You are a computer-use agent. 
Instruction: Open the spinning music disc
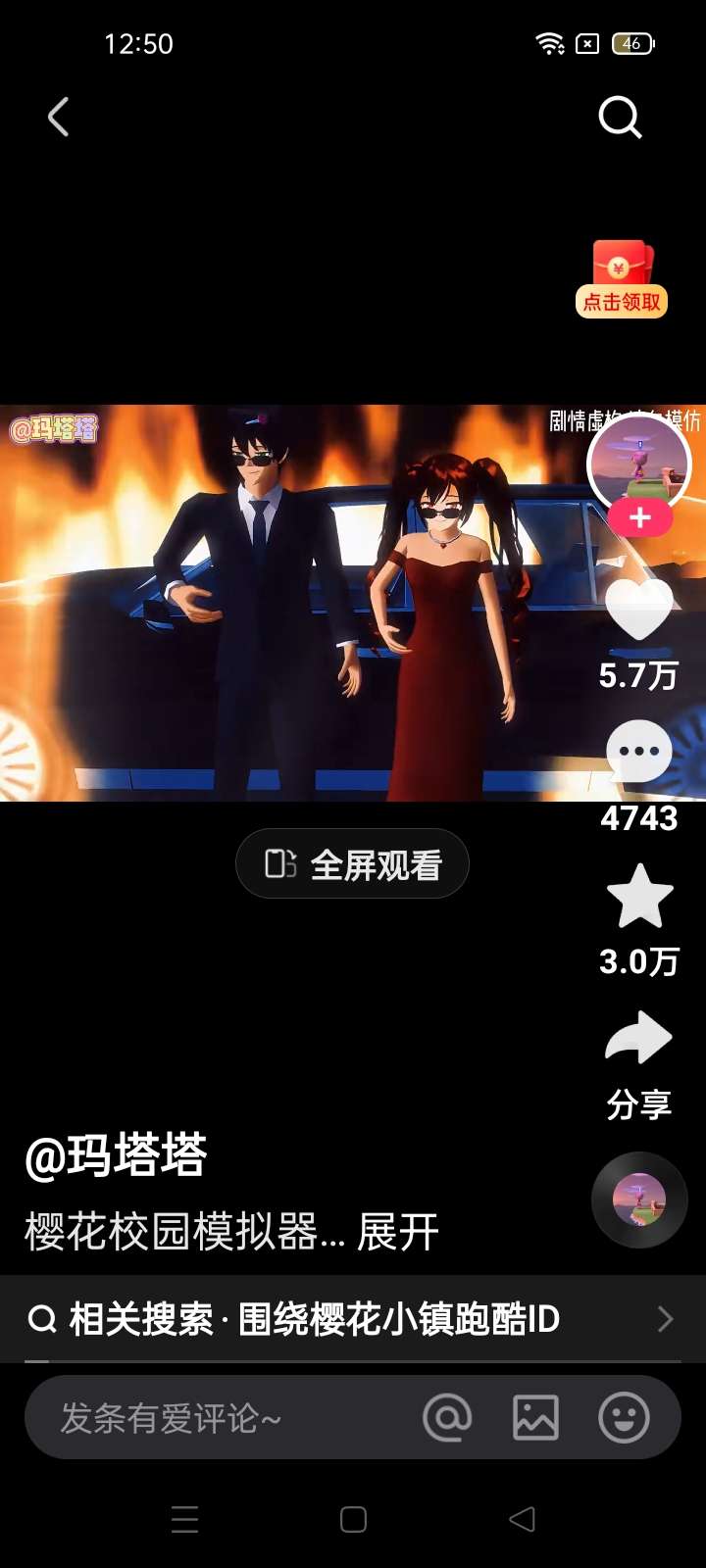(639, 1200)
